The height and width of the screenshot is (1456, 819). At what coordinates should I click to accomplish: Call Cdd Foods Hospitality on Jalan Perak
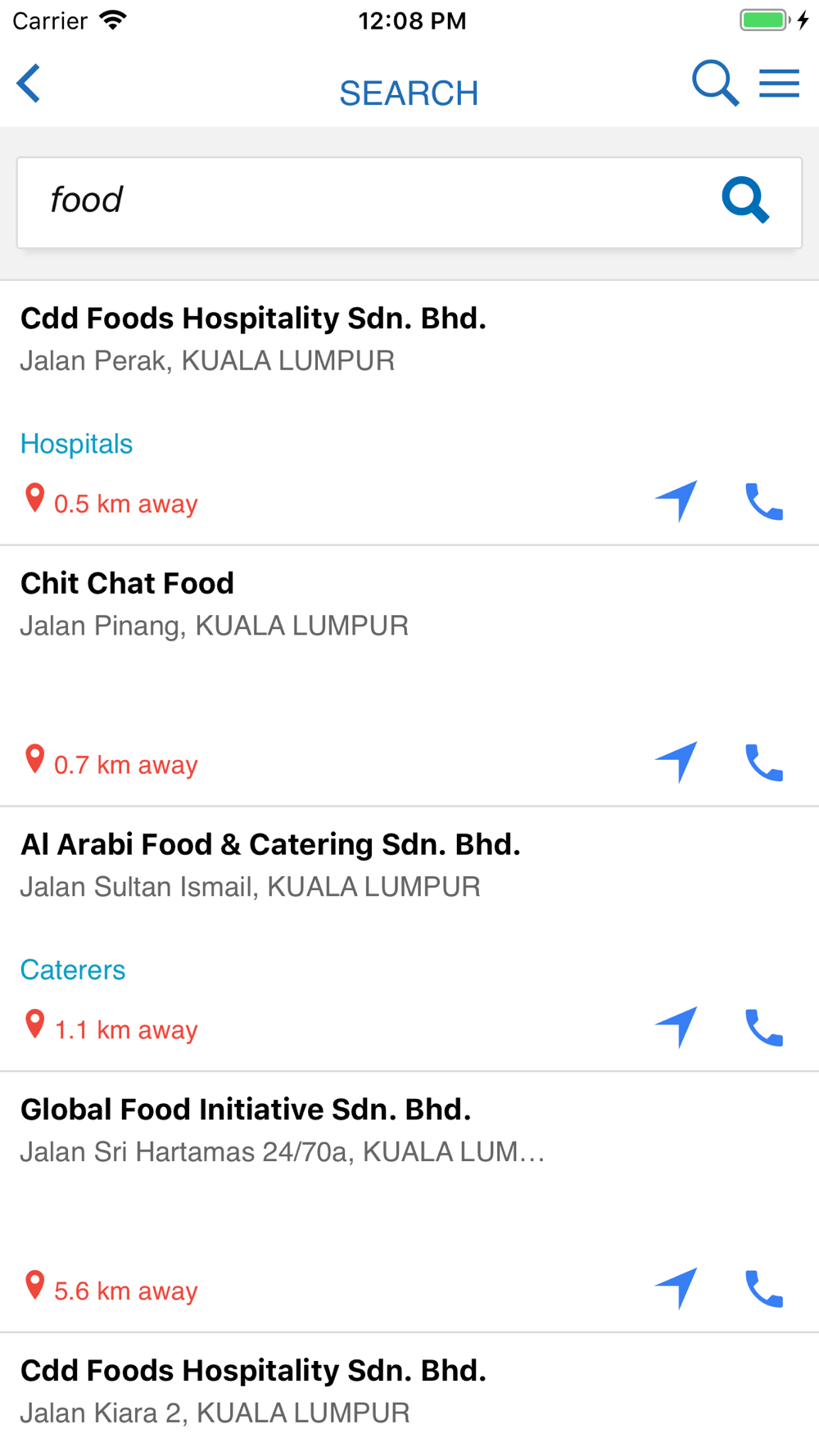pyautogui.click(x=764, y=502)
